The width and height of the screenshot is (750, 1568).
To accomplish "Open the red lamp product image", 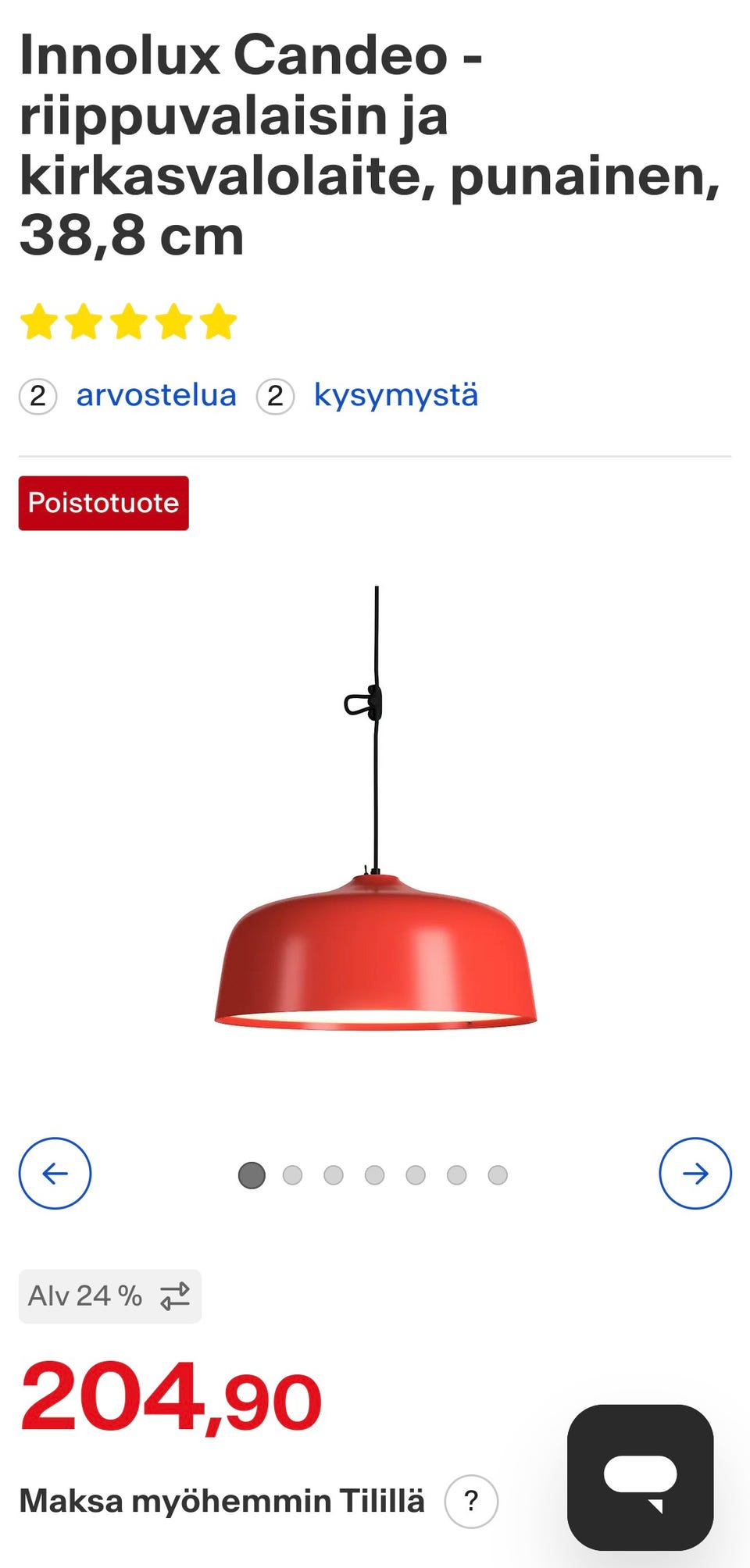I will pyautogui.click(x=376, y=809).
